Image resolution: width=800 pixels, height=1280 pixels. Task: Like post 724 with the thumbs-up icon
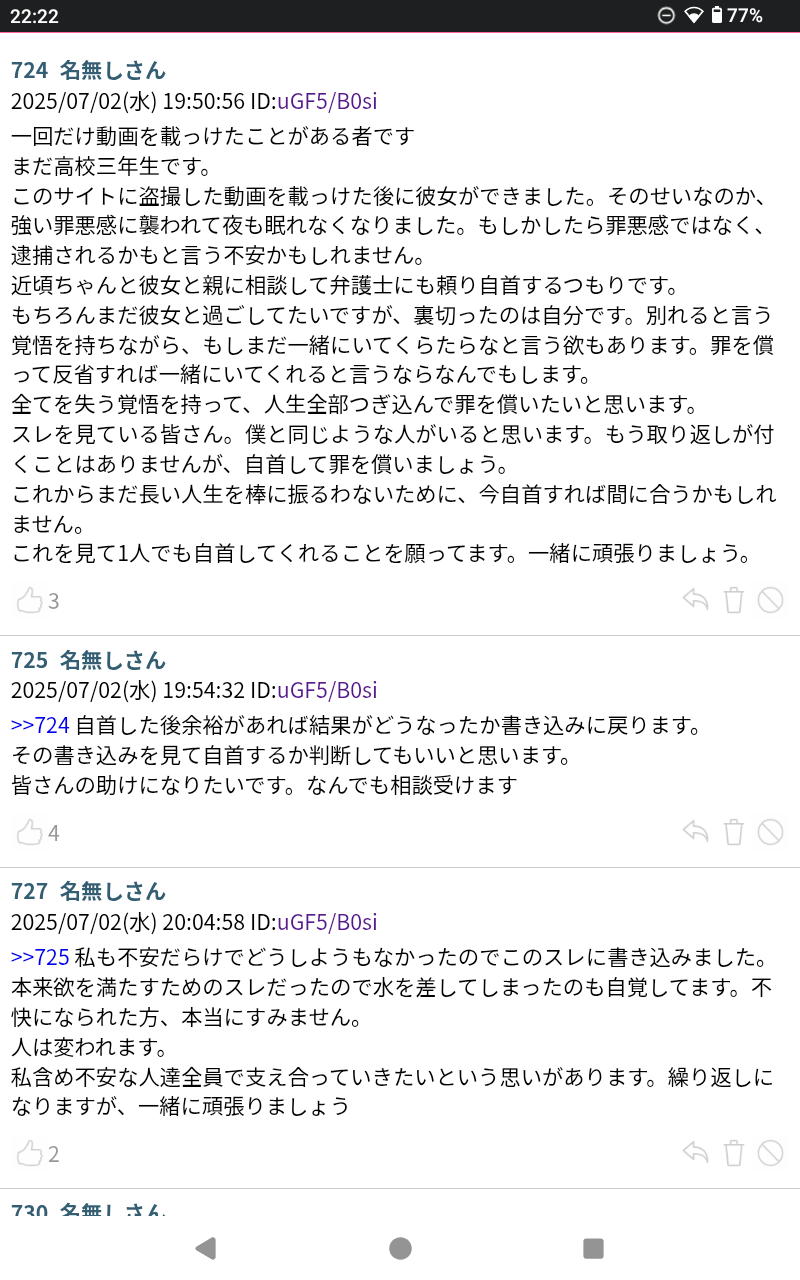point(30,600)
